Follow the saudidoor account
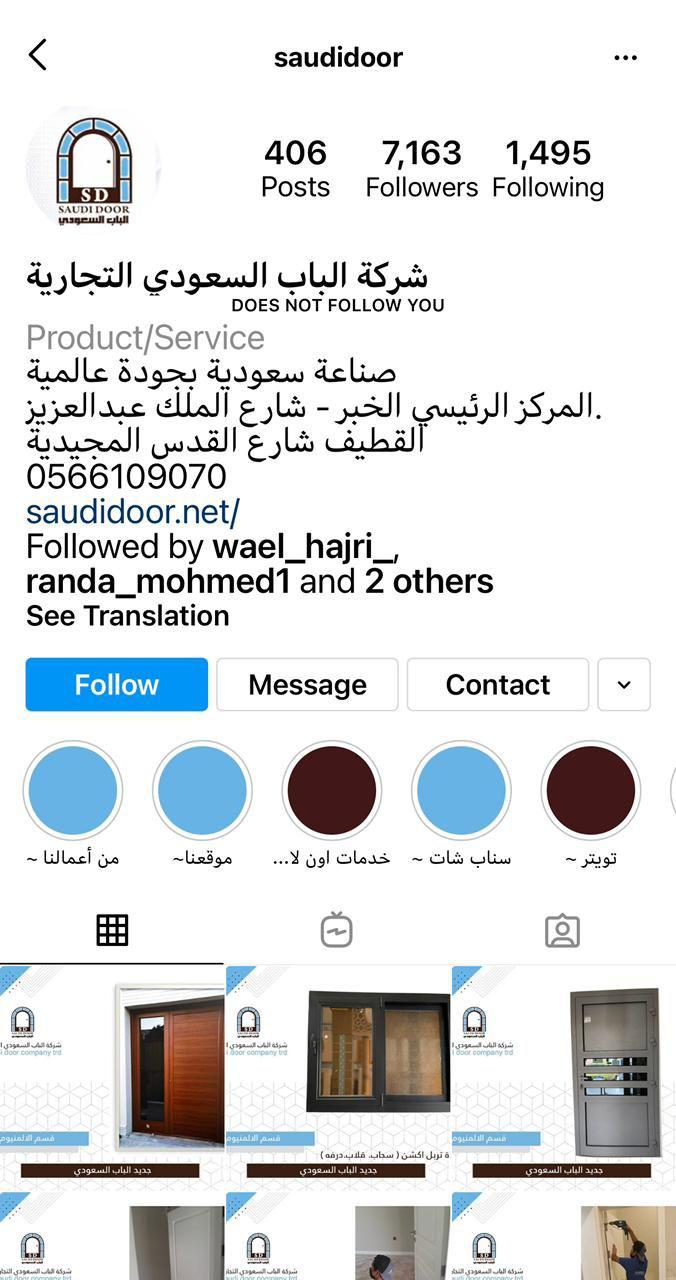This screenshot has width=676, height=1280. click(x=117, y=685)
